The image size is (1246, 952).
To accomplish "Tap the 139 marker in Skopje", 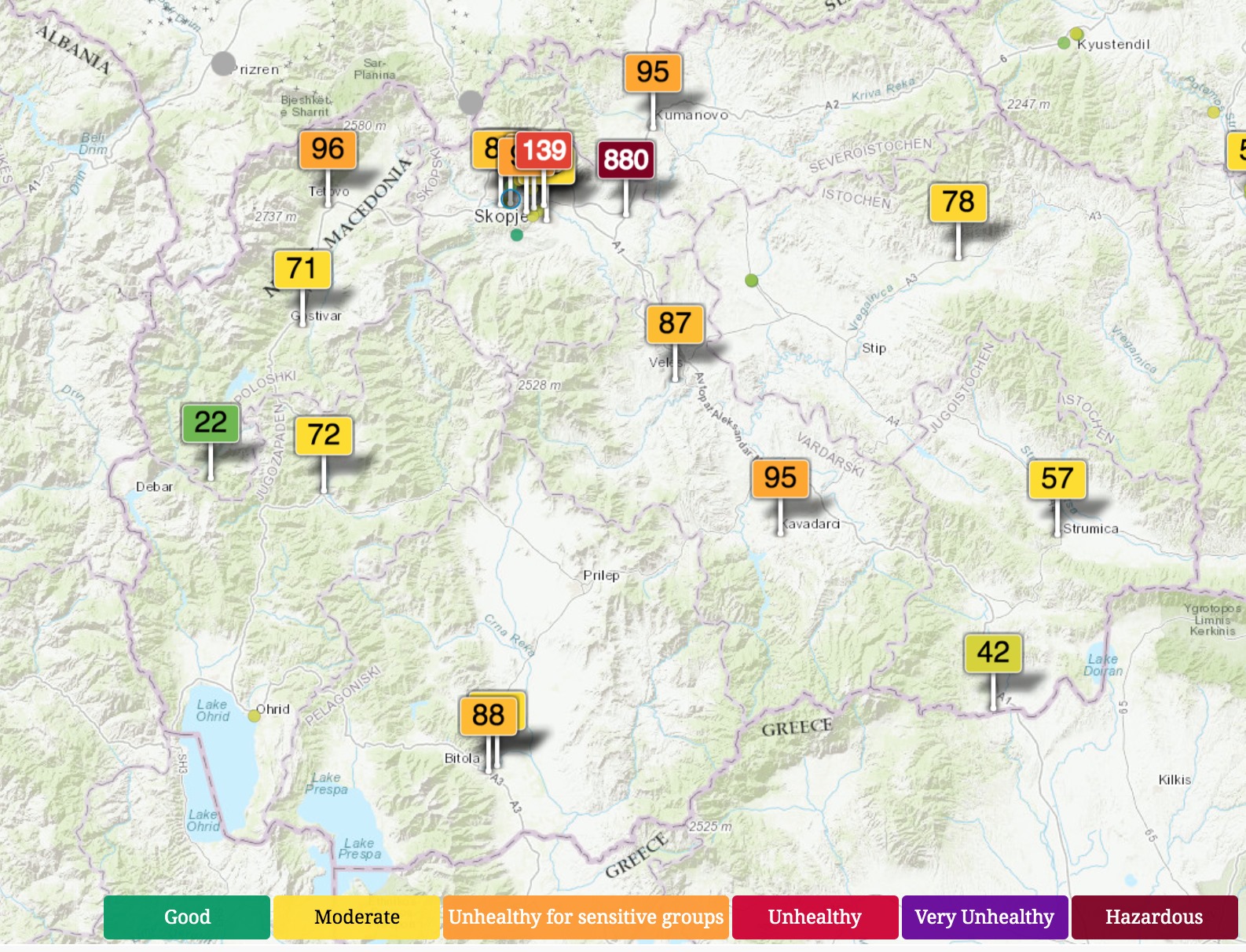I will pos(544,150).
